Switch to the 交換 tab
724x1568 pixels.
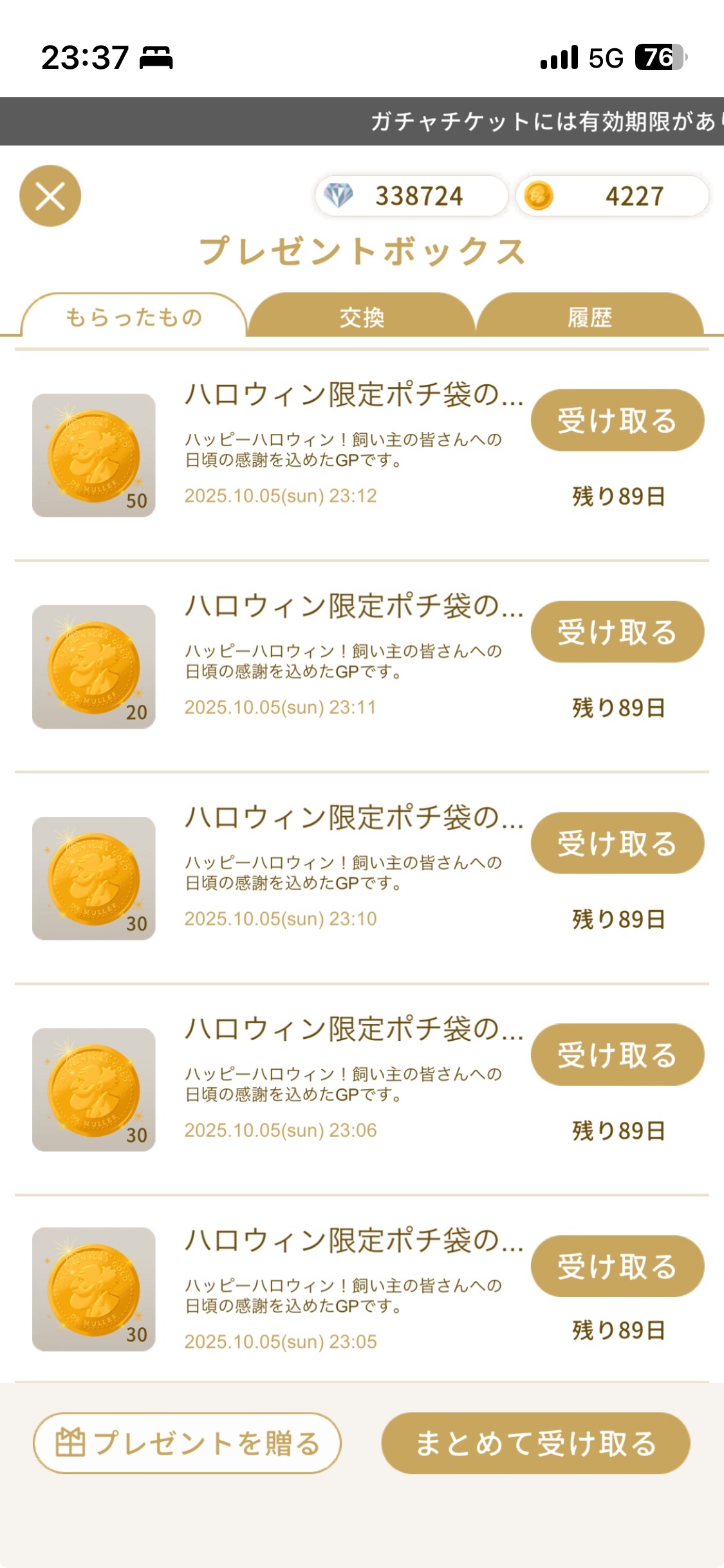(x=362, y=317)
